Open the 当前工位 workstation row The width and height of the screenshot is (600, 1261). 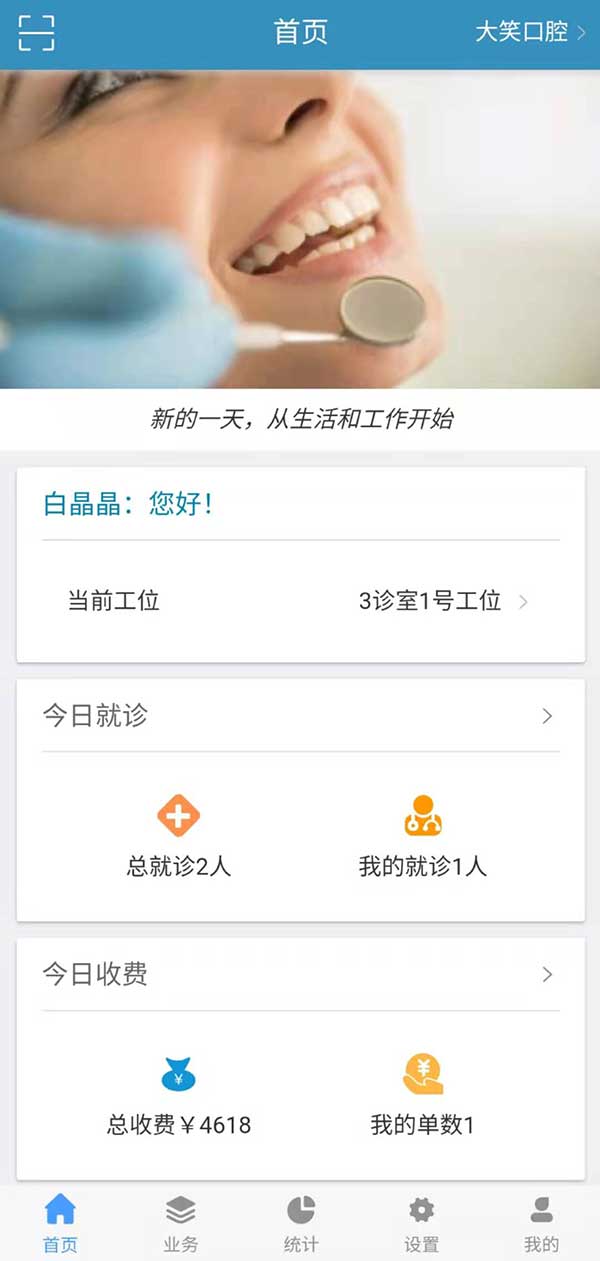tap(300, 601)
